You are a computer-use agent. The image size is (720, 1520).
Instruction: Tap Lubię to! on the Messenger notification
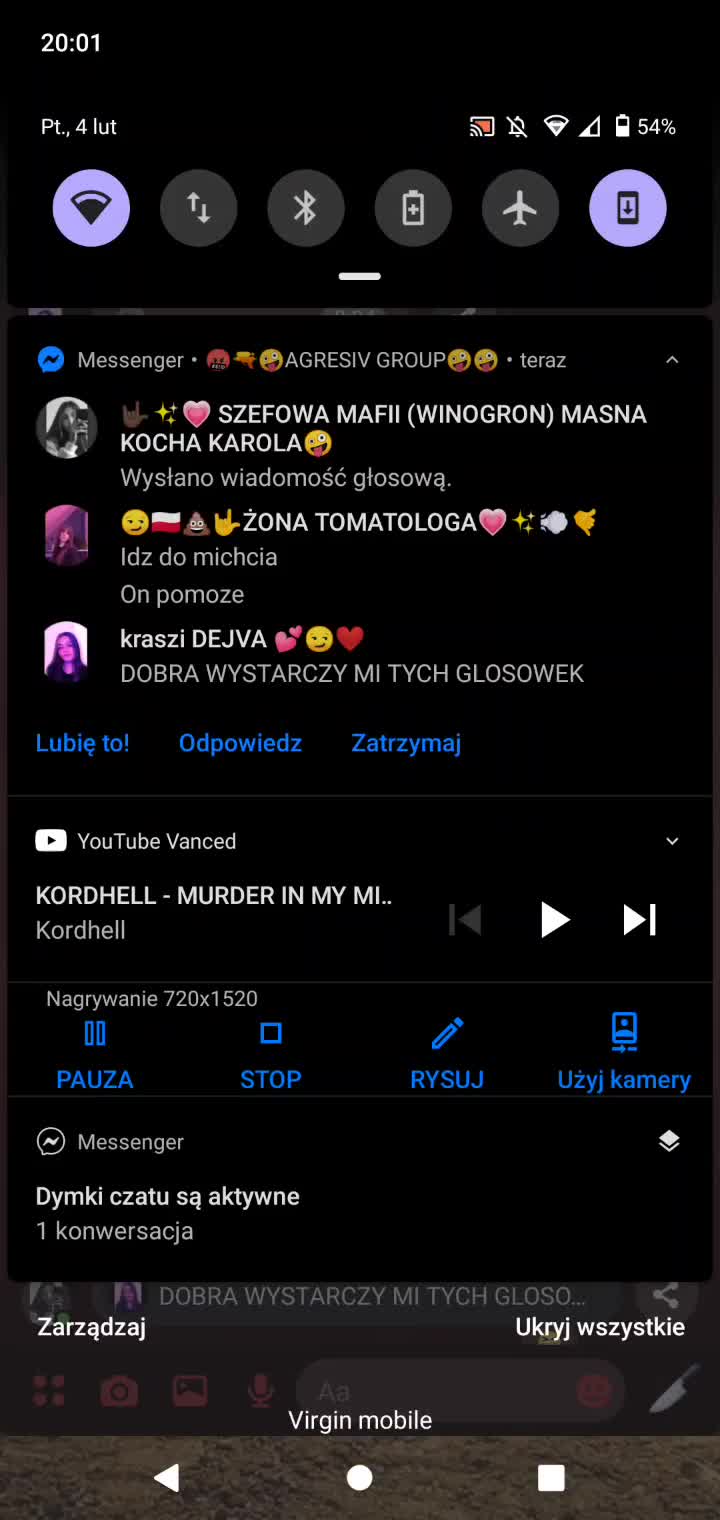(x=83, y=743)
